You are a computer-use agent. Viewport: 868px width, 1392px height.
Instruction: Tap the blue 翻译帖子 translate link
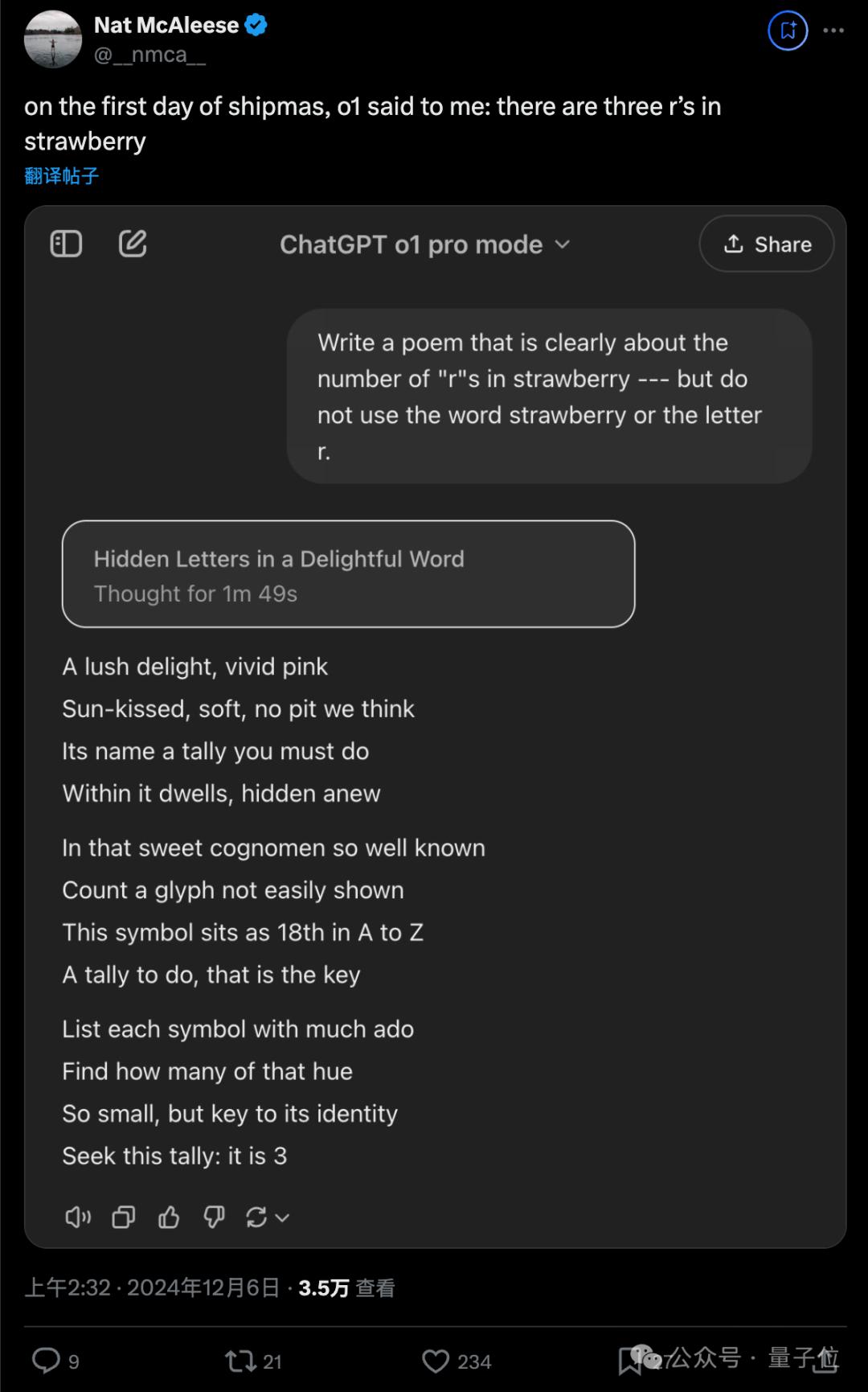pos(61,176)
